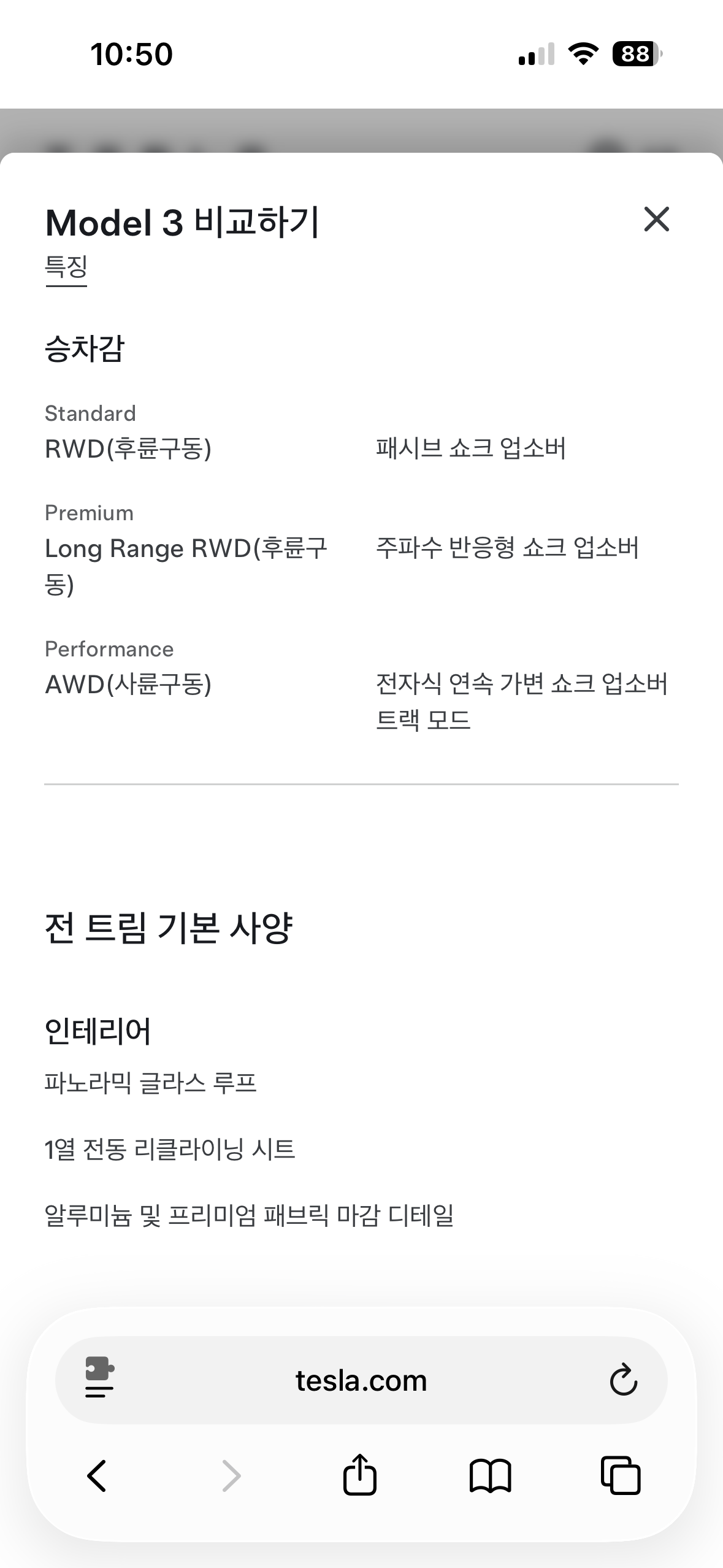Reload the tesla.com page
Viewport: 723px width, 1568px height.
(623, 1380)
